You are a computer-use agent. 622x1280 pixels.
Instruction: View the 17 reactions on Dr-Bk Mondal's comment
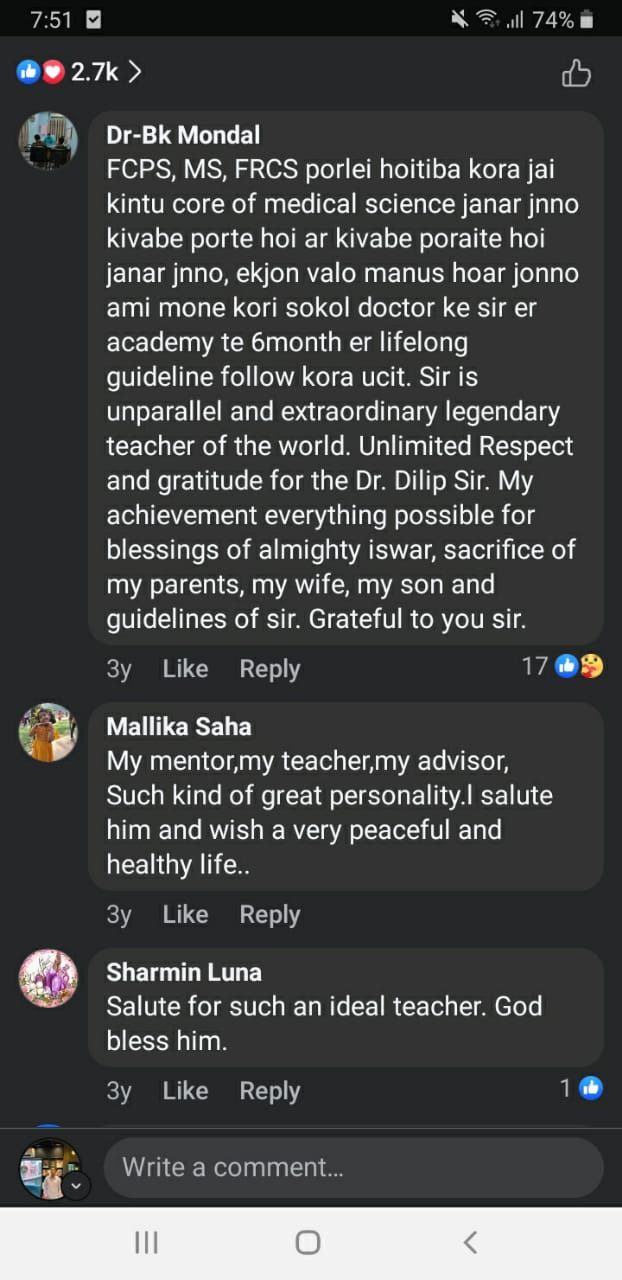pyautogui.click(x=562, y=666)
